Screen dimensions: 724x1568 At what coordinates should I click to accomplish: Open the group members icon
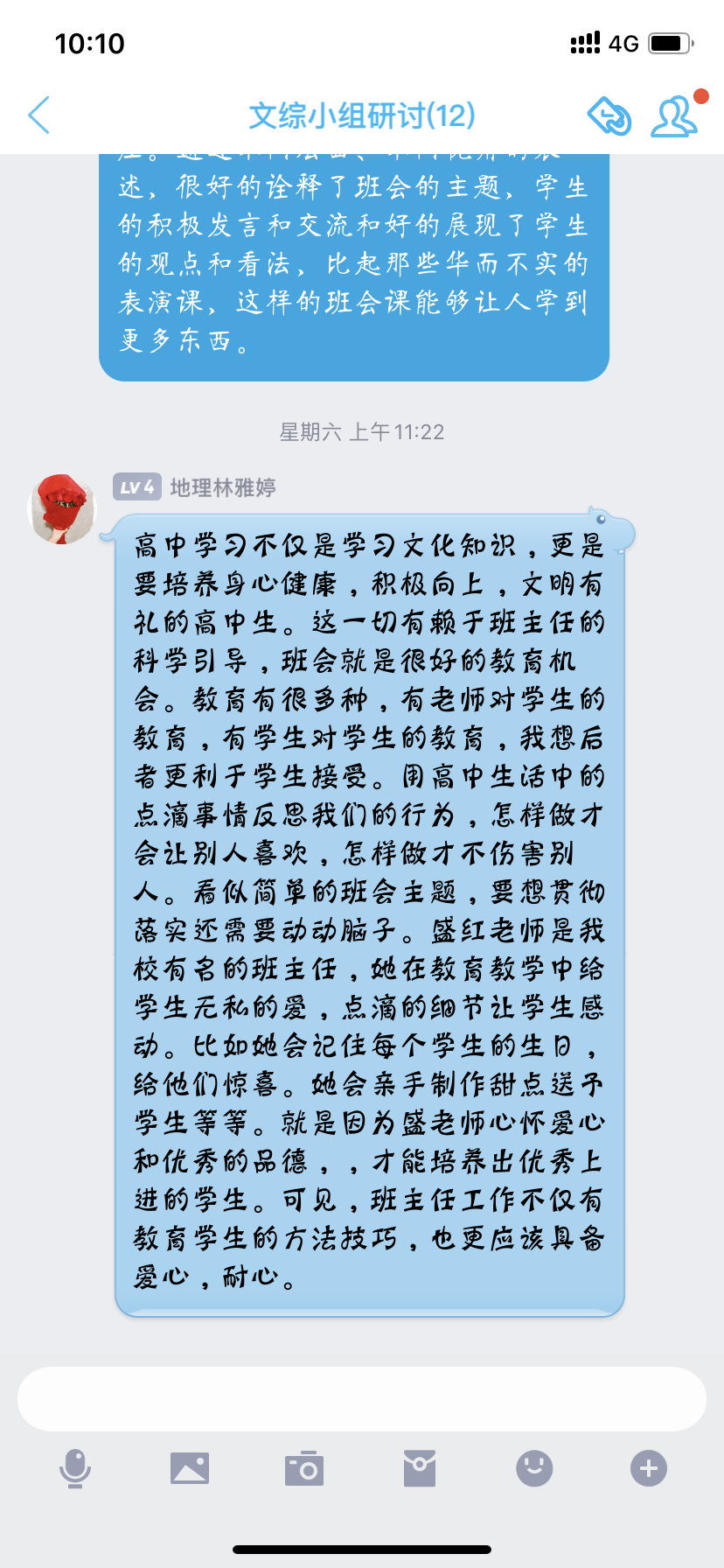click(674, 115)
